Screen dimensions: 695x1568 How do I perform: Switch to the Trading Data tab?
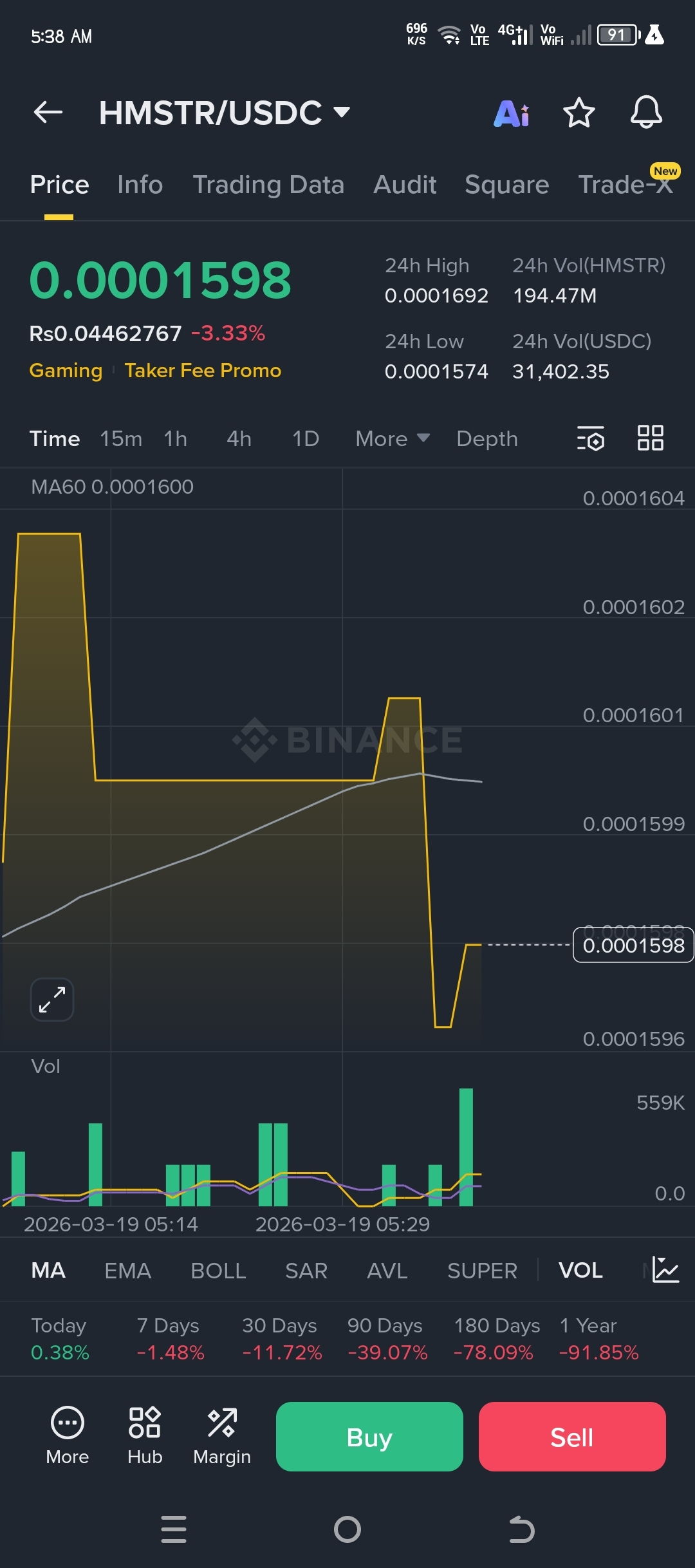[268, 185]
